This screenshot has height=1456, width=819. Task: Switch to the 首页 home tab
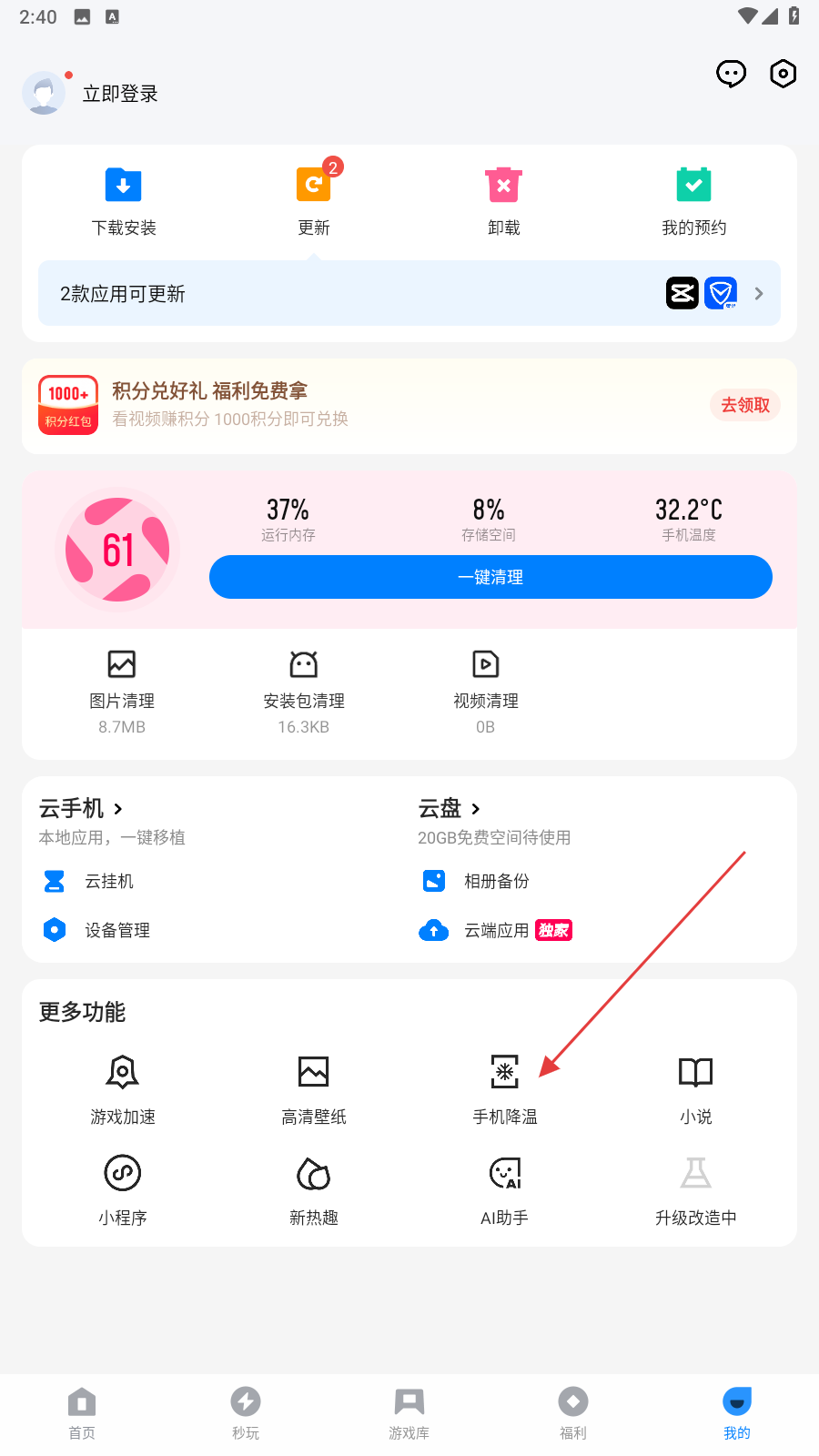[82, 1412]
